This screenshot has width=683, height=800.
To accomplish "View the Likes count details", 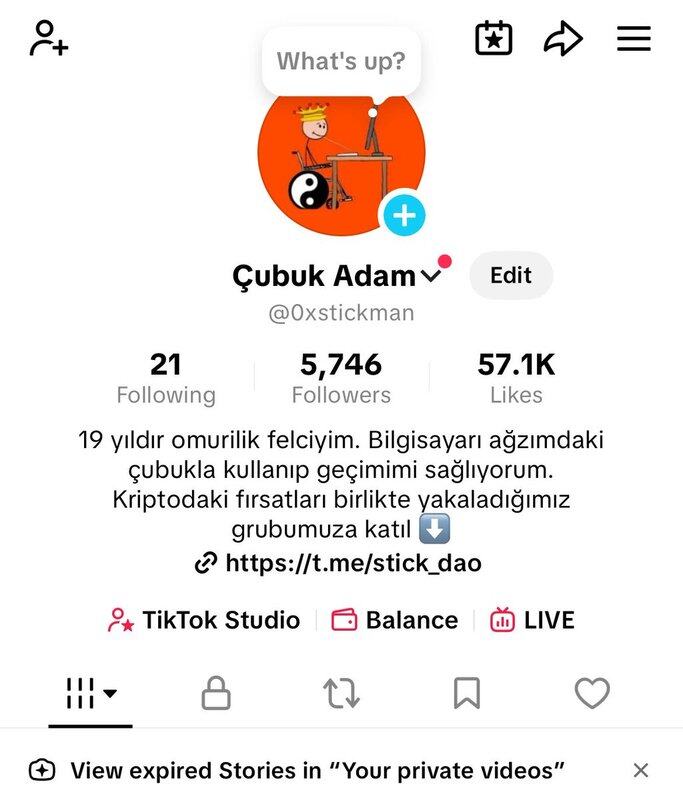I will (516, 378).
